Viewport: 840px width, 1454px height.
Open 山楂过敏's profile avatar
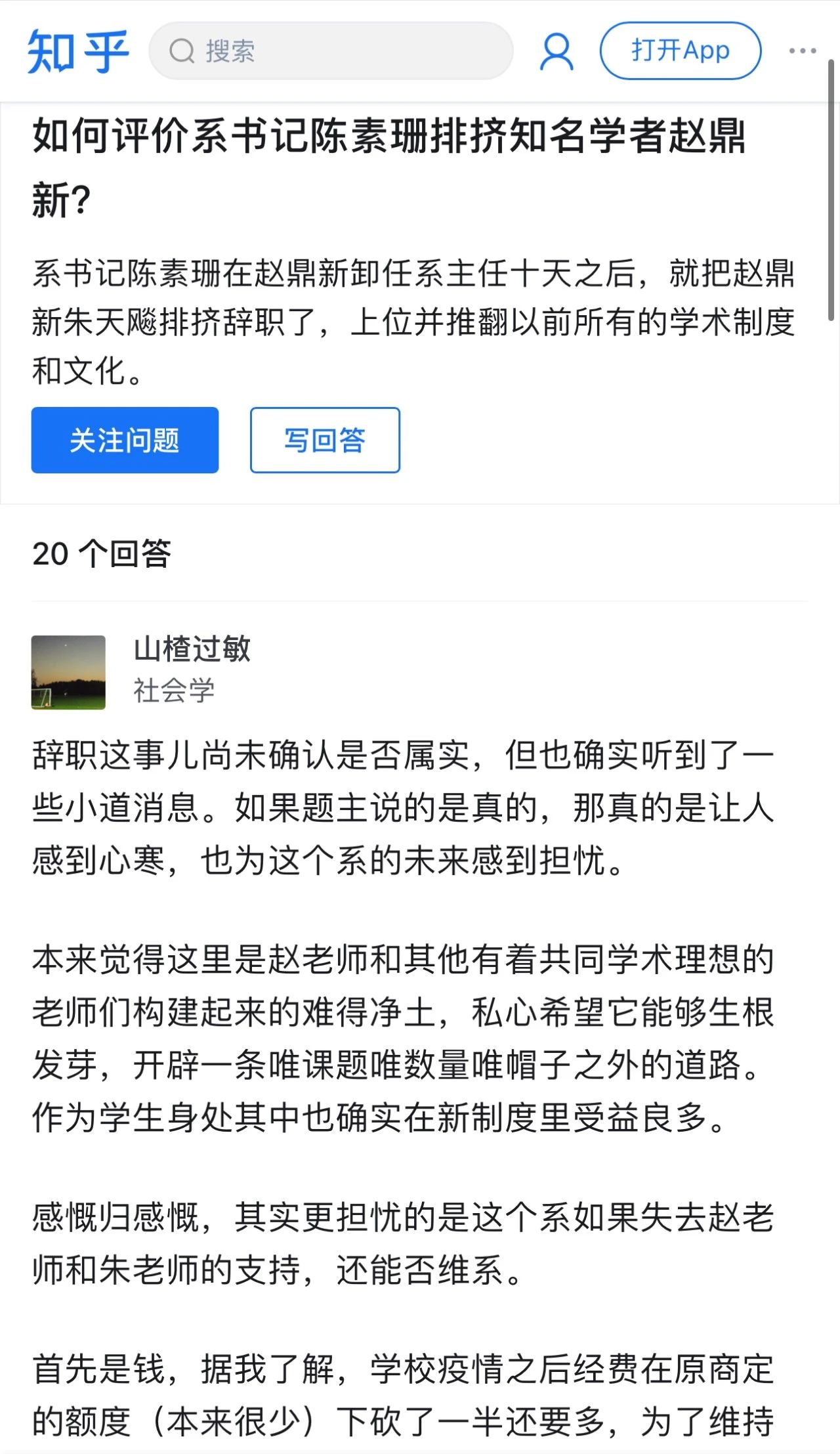tap(68, 672)
